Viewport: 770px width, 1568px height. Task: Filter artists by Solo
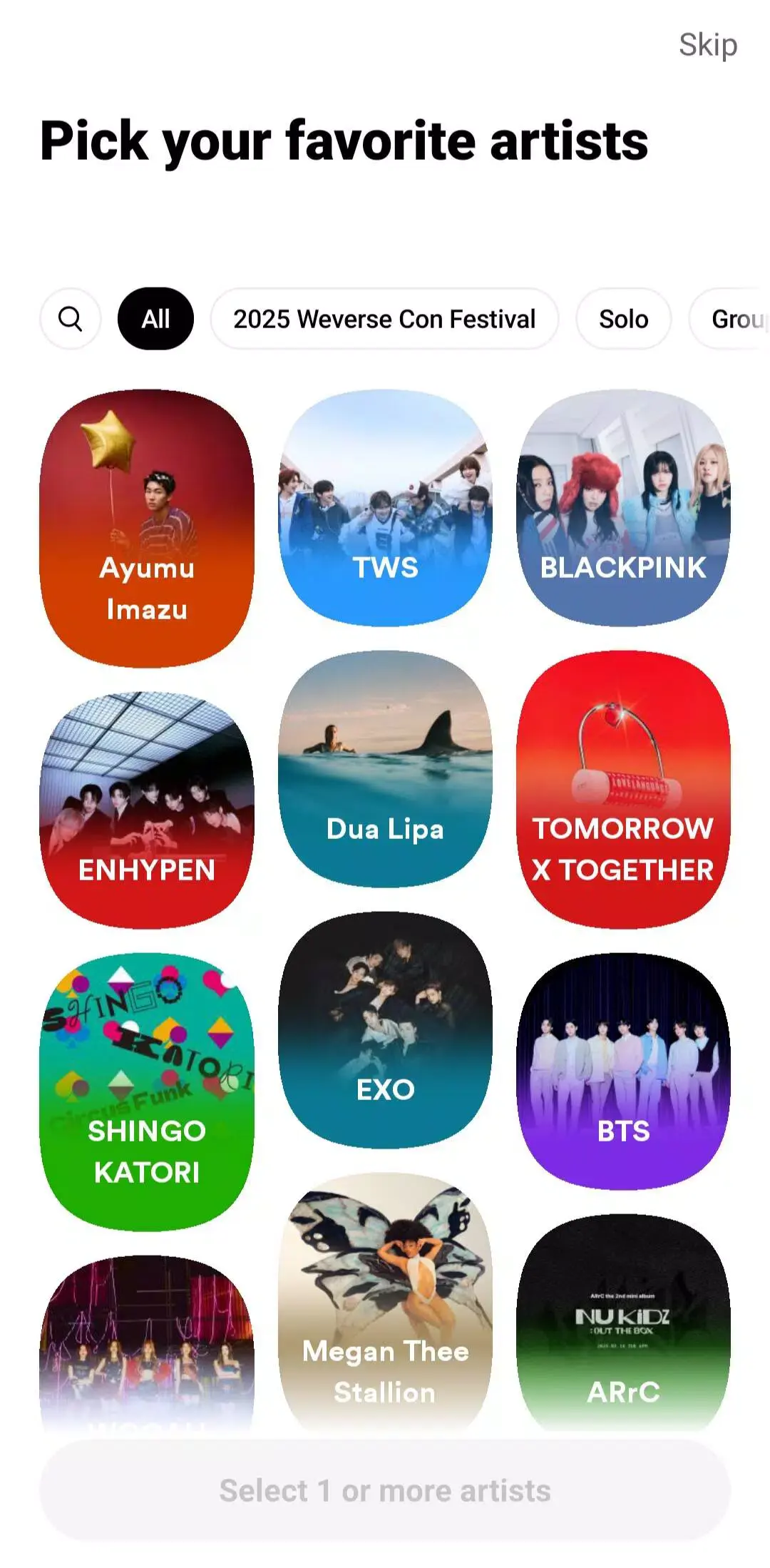click(x=623, y=319)
